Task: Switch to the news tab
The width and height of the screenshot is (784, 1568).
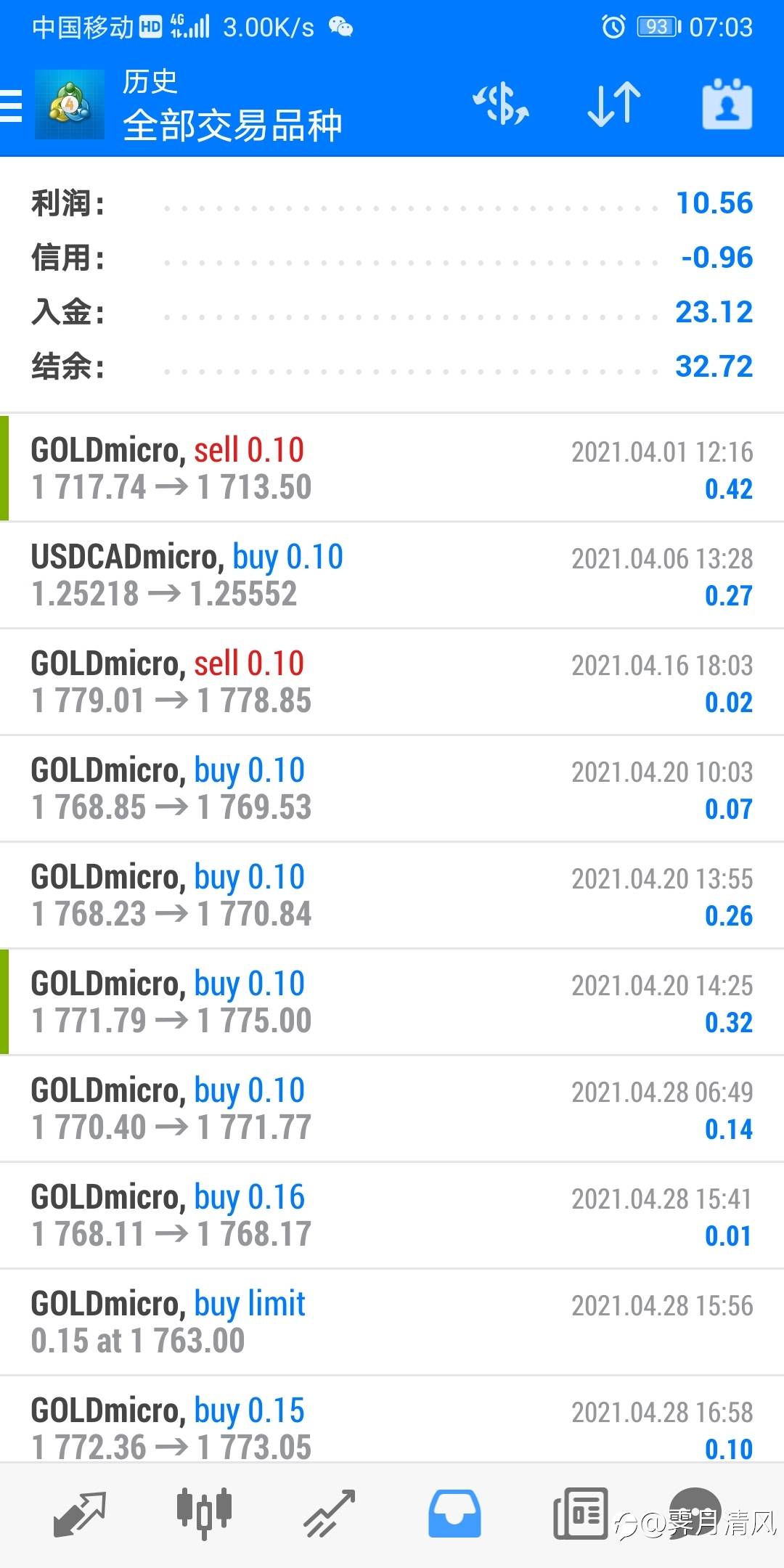Action: (580, 1514)
